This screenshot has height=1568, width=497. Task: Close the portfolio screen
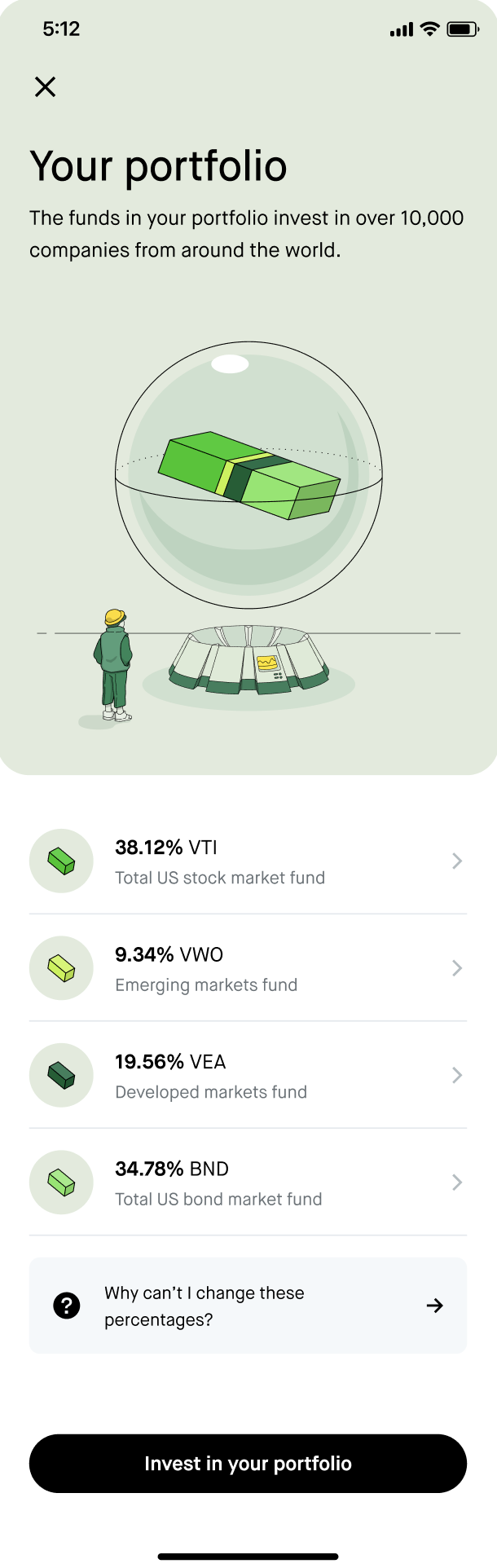46,86
